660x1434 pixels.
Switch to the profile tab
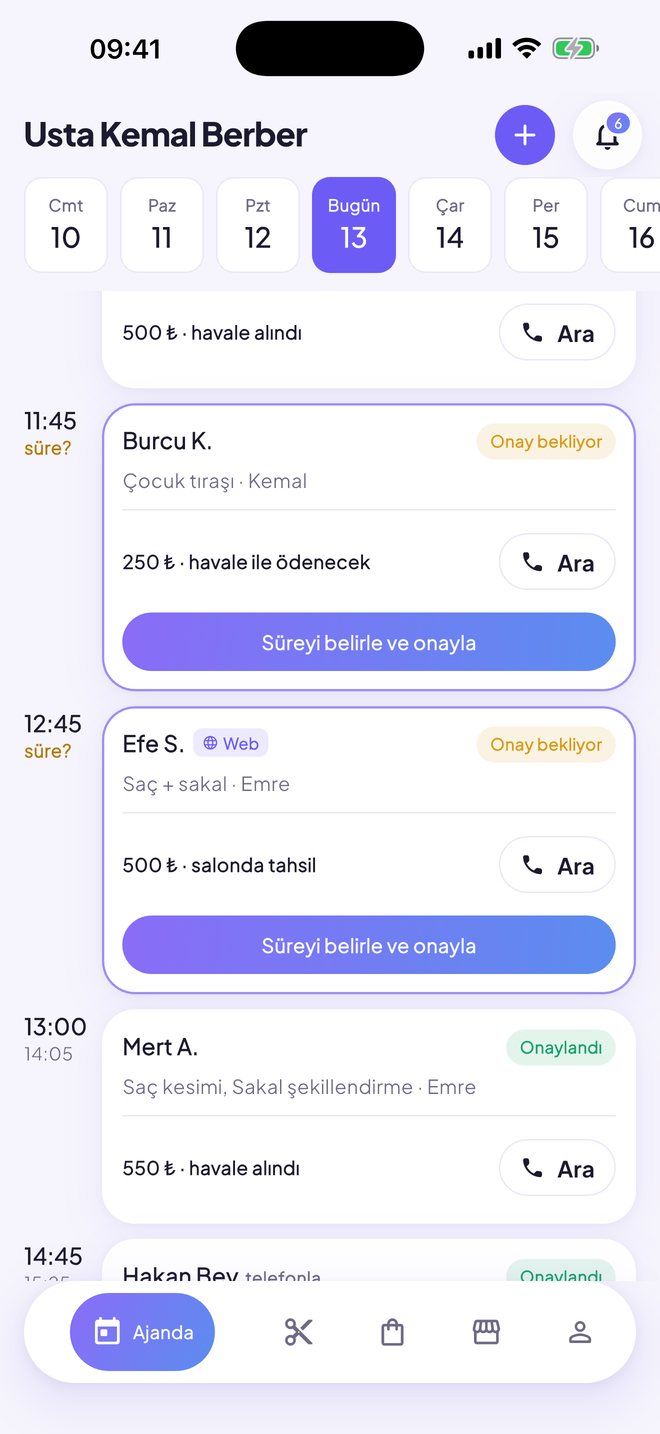580,1332
